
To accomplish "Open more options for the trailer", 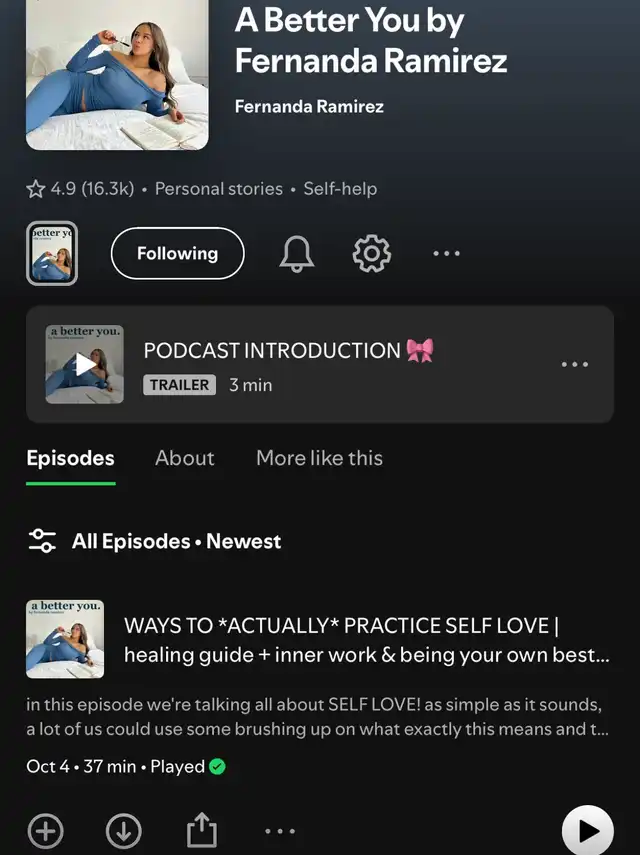I will pos(575,364).
